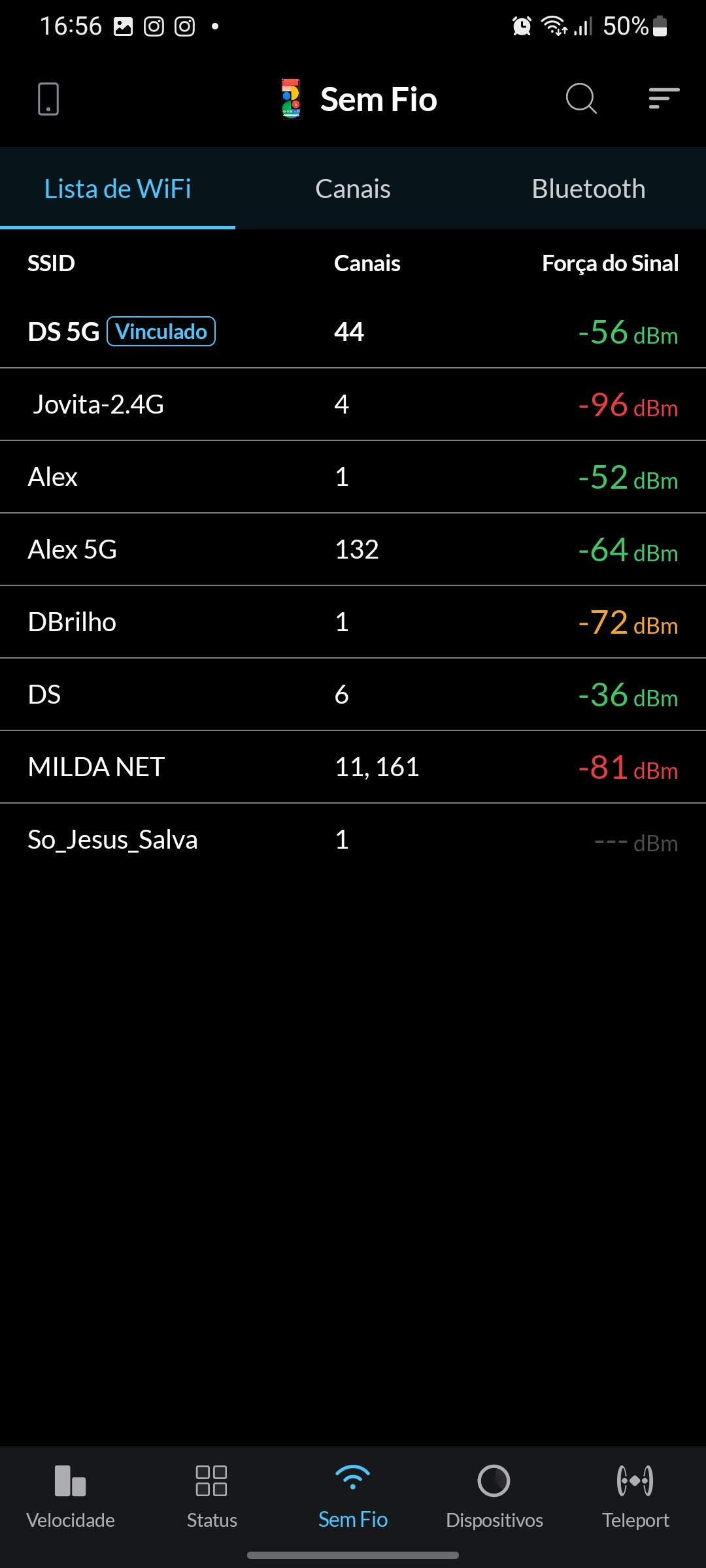Viewport: 706px width, 1568px height.
Task: Open the sort filter icon
Action: coord(664,99)
